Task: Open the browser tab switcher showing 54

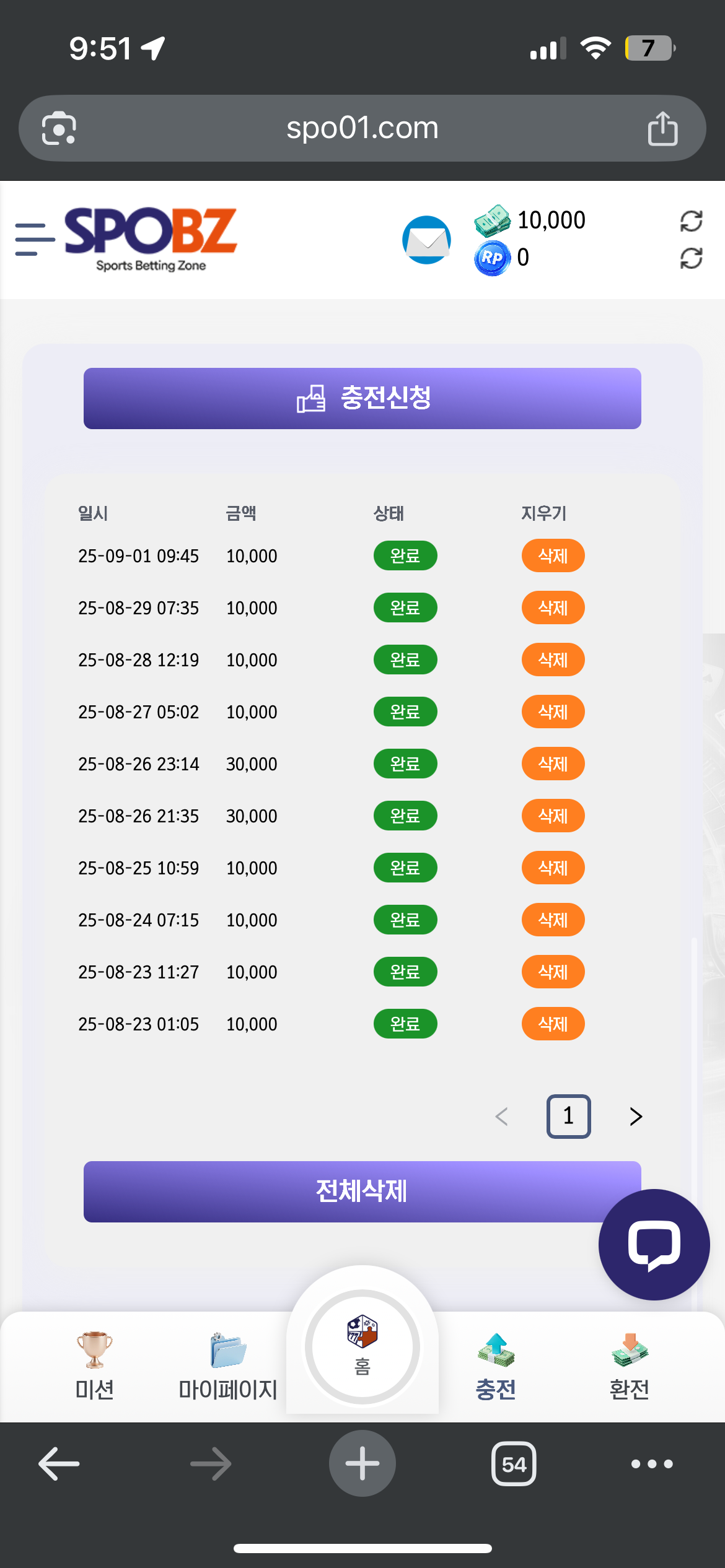Action: 514,1464
